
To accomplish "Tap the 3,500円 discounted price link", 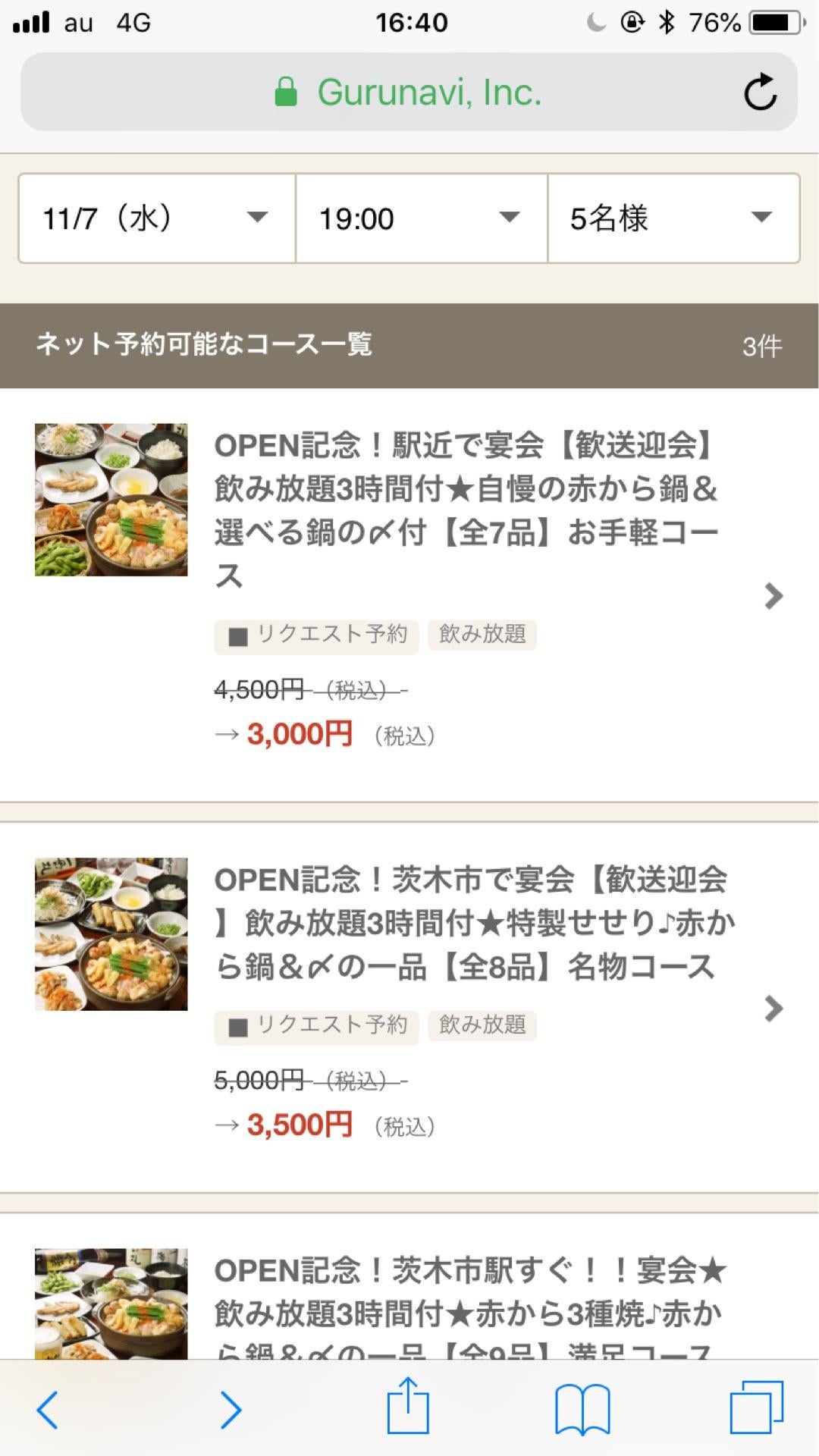I will [x=301, y=1125].
